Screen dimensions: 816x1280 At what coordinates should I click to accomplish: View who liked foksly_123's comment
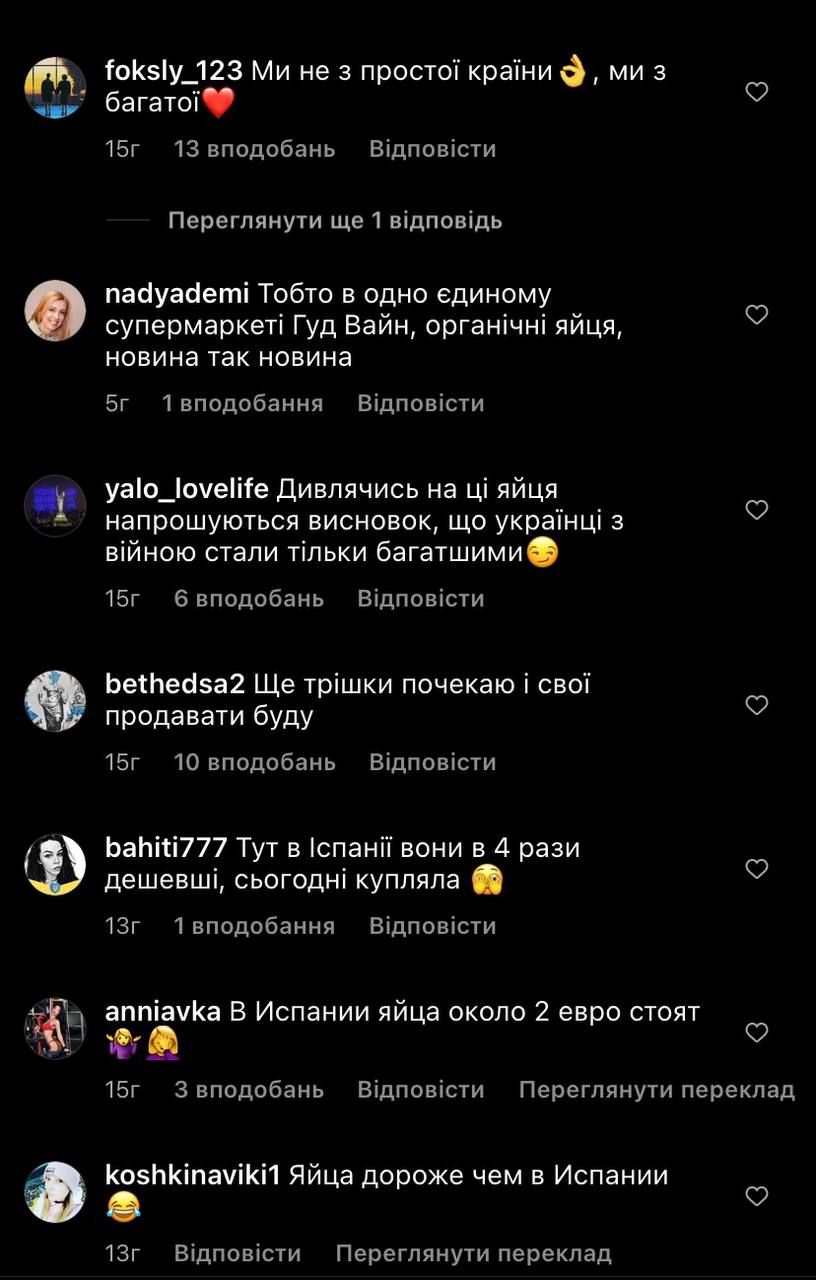coord(254,148)
